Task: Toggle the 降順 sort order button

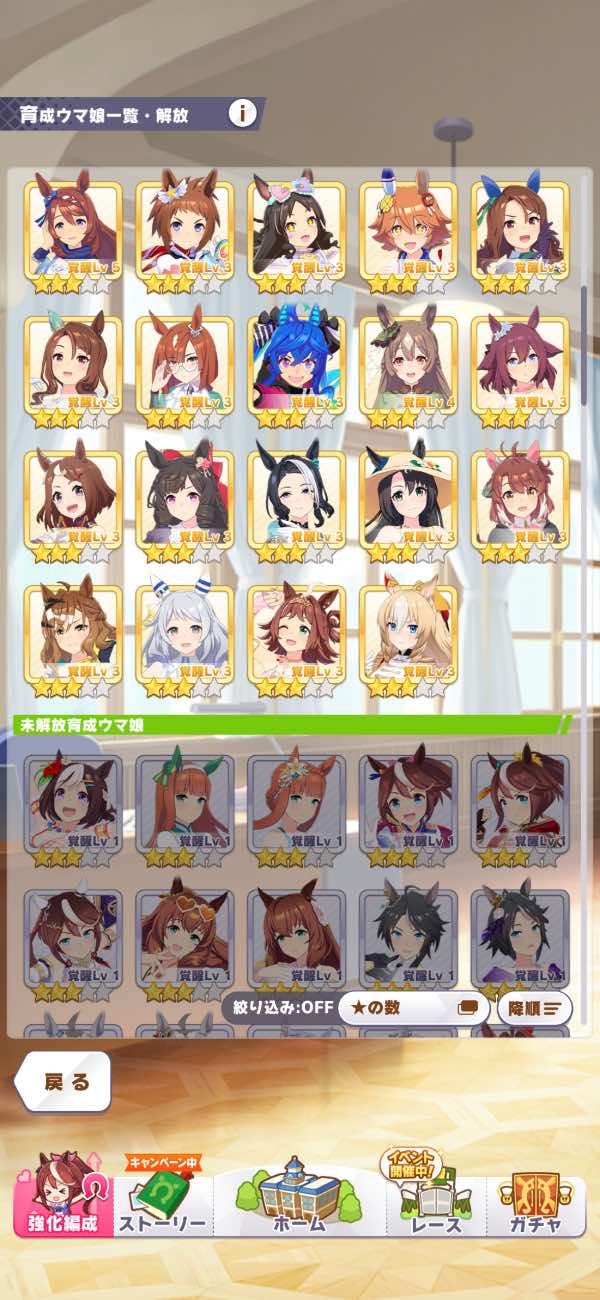Action: pyautogui.click(x=534, y=1007)
